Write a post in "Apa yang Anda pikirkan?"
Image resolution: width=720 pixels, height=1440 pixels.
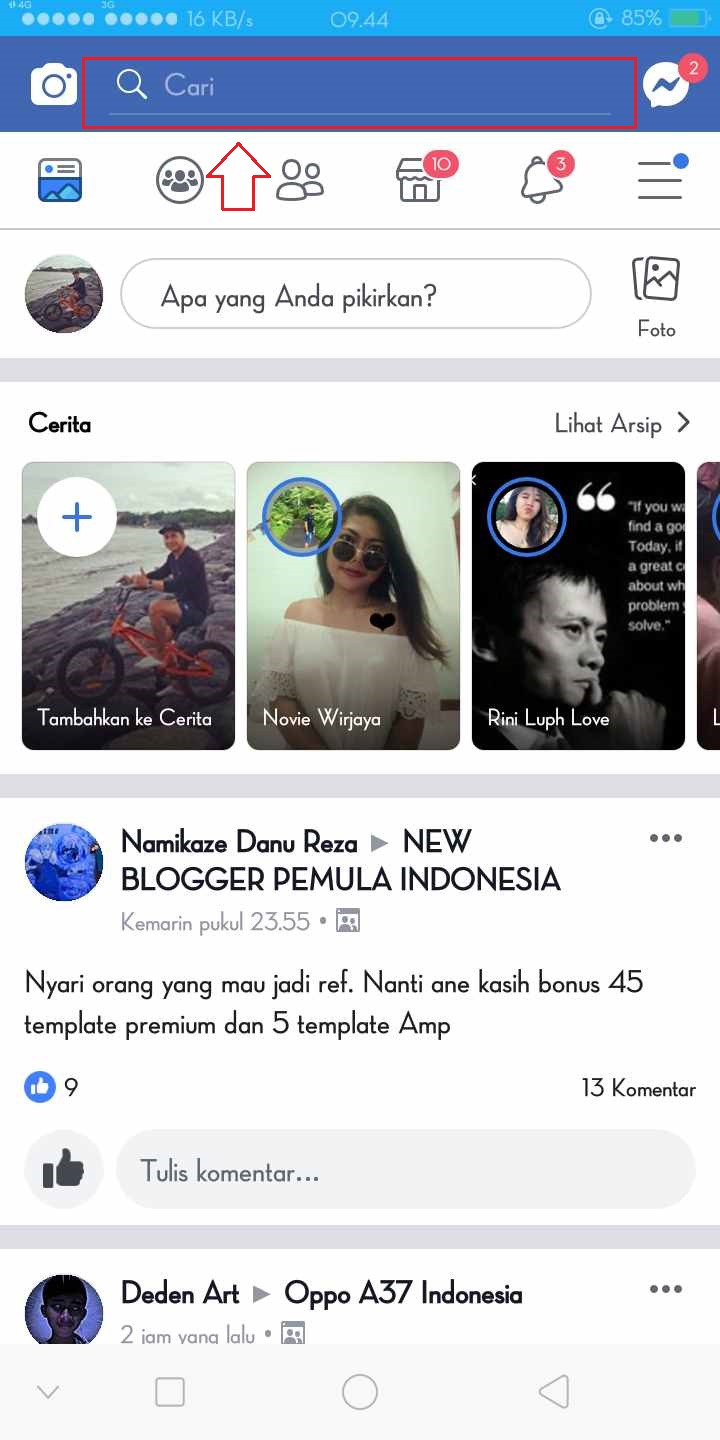click(x=355, y=296)
